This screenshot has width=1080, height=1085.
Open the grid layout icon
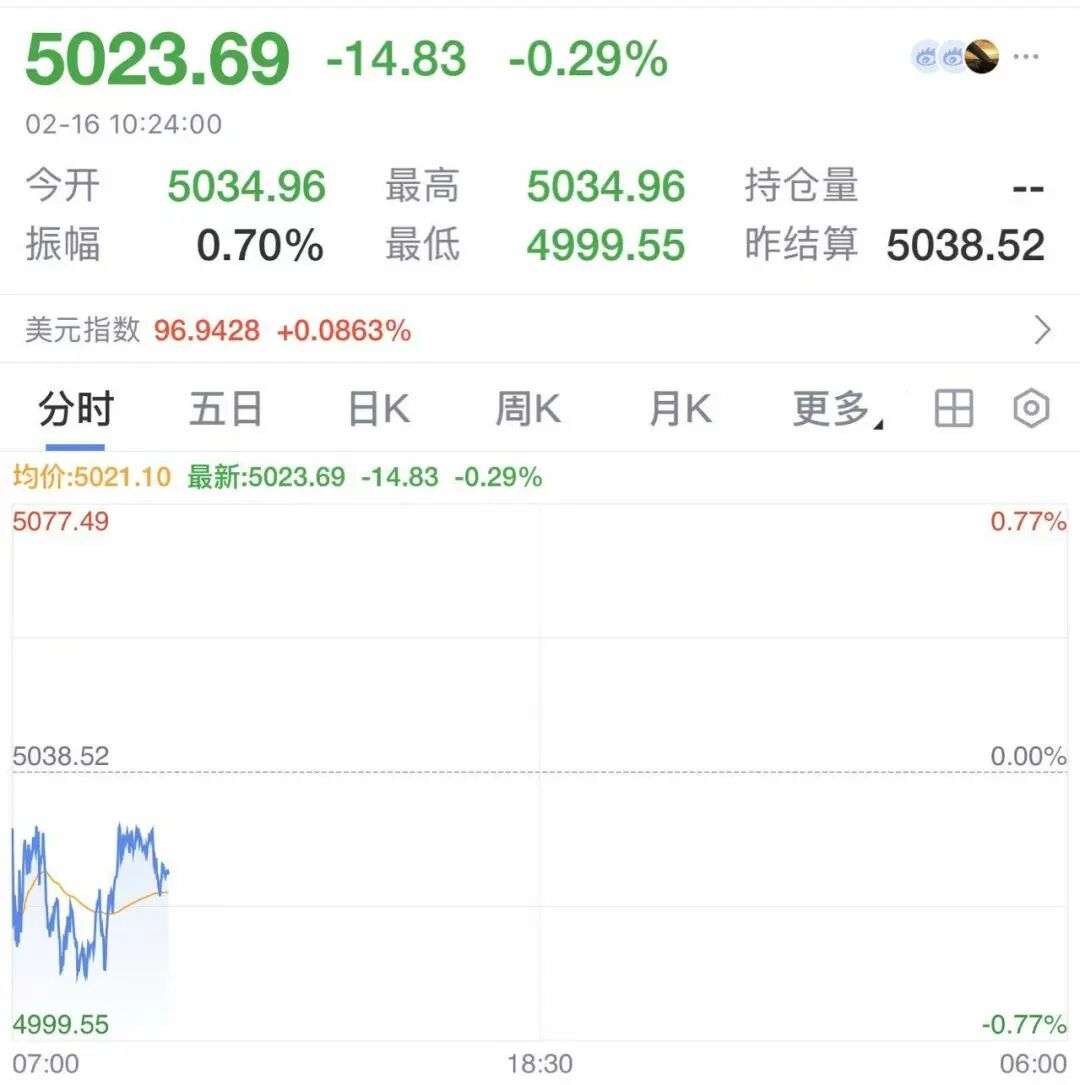coord(953,409)
